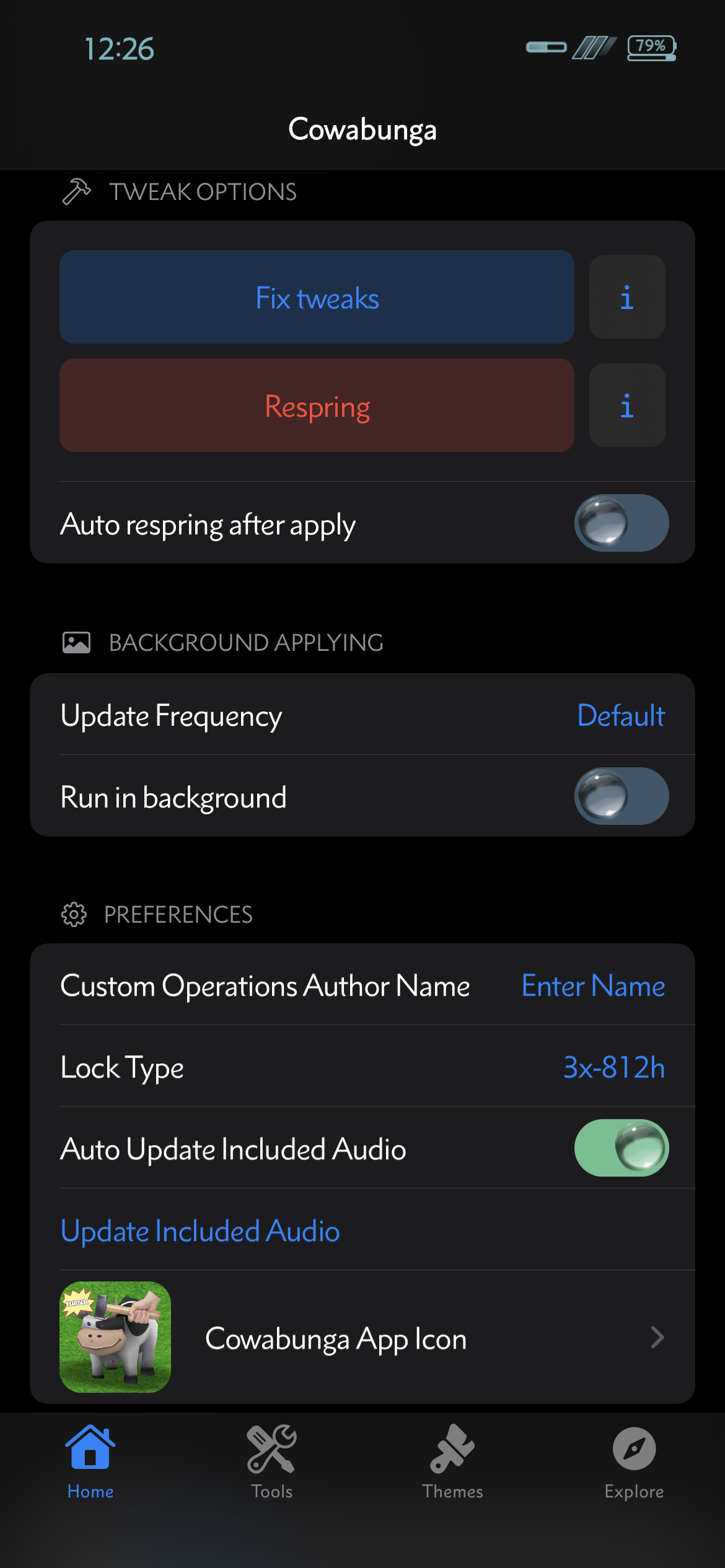The image size is (725, 1568).
Task: Open info for Fix tweaks
Action: tap(626, 297)
